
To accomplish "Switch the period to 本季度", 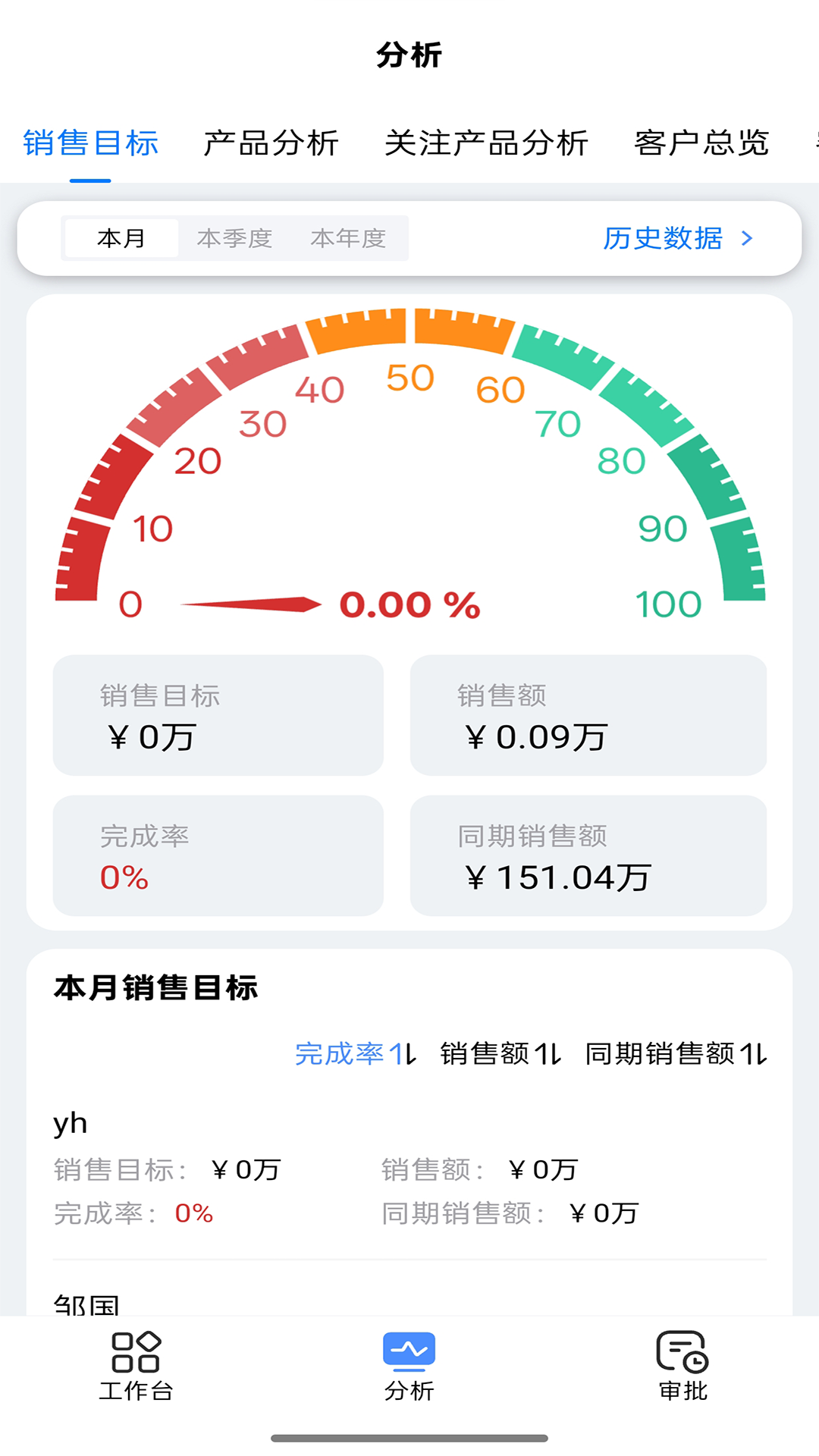I will [x=234, y=238].
